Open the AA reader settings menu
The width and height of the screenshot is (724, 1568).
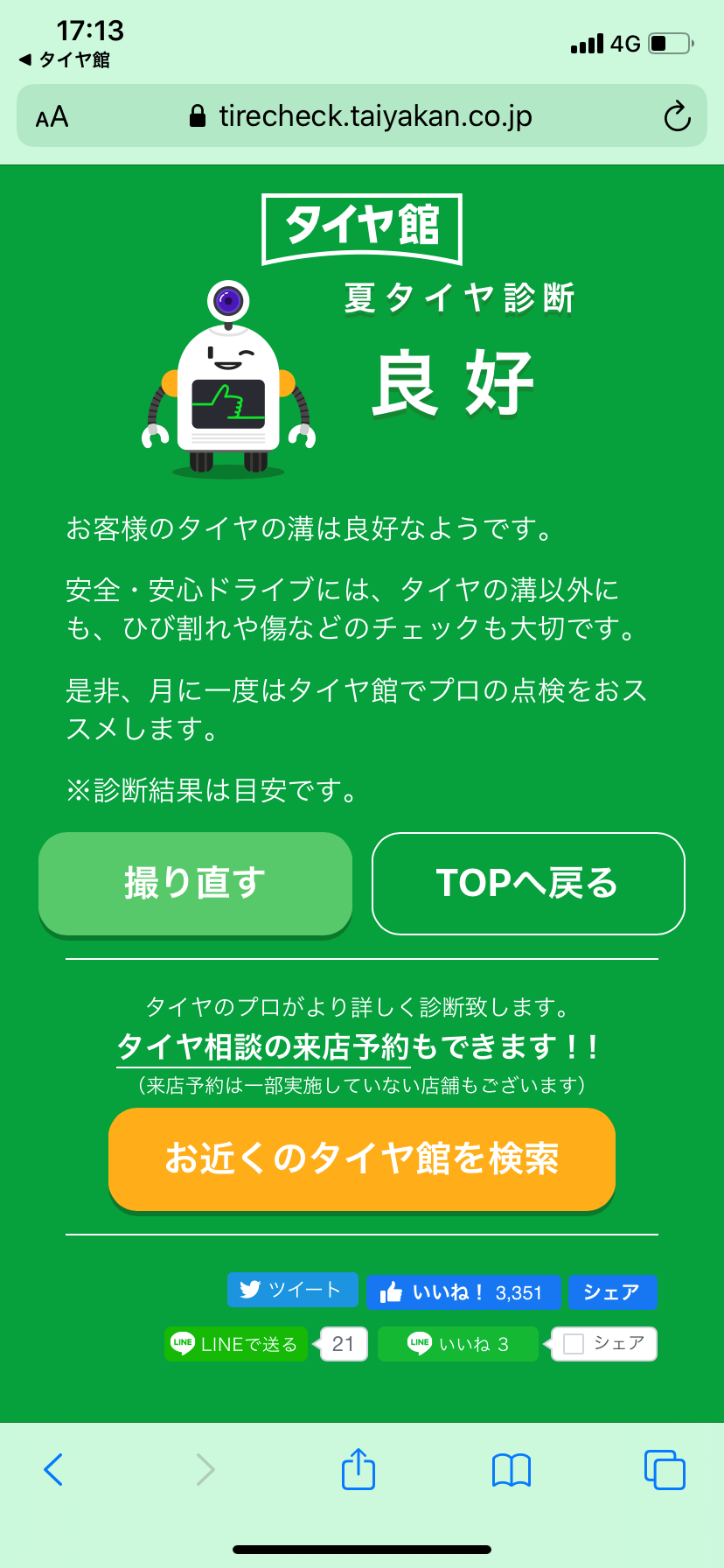[52, 116]
